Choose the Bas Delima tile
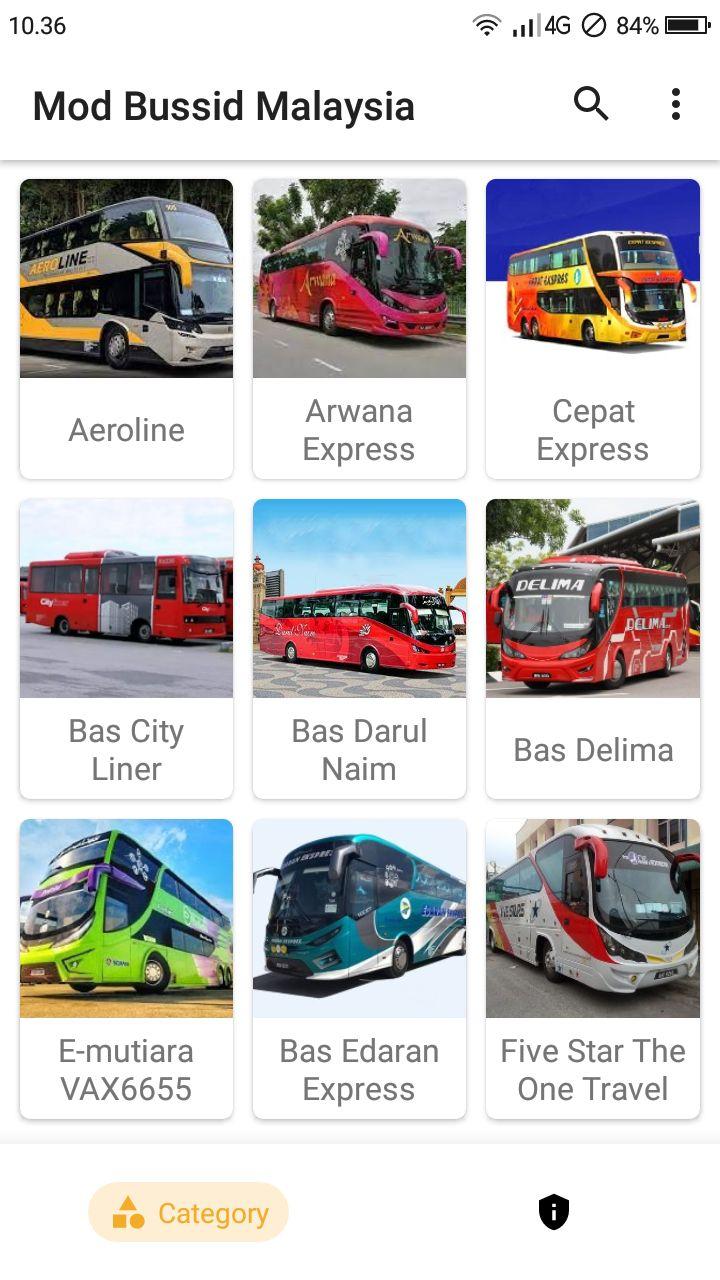Viewport: 720px width, 1280px height. (593, 648)
